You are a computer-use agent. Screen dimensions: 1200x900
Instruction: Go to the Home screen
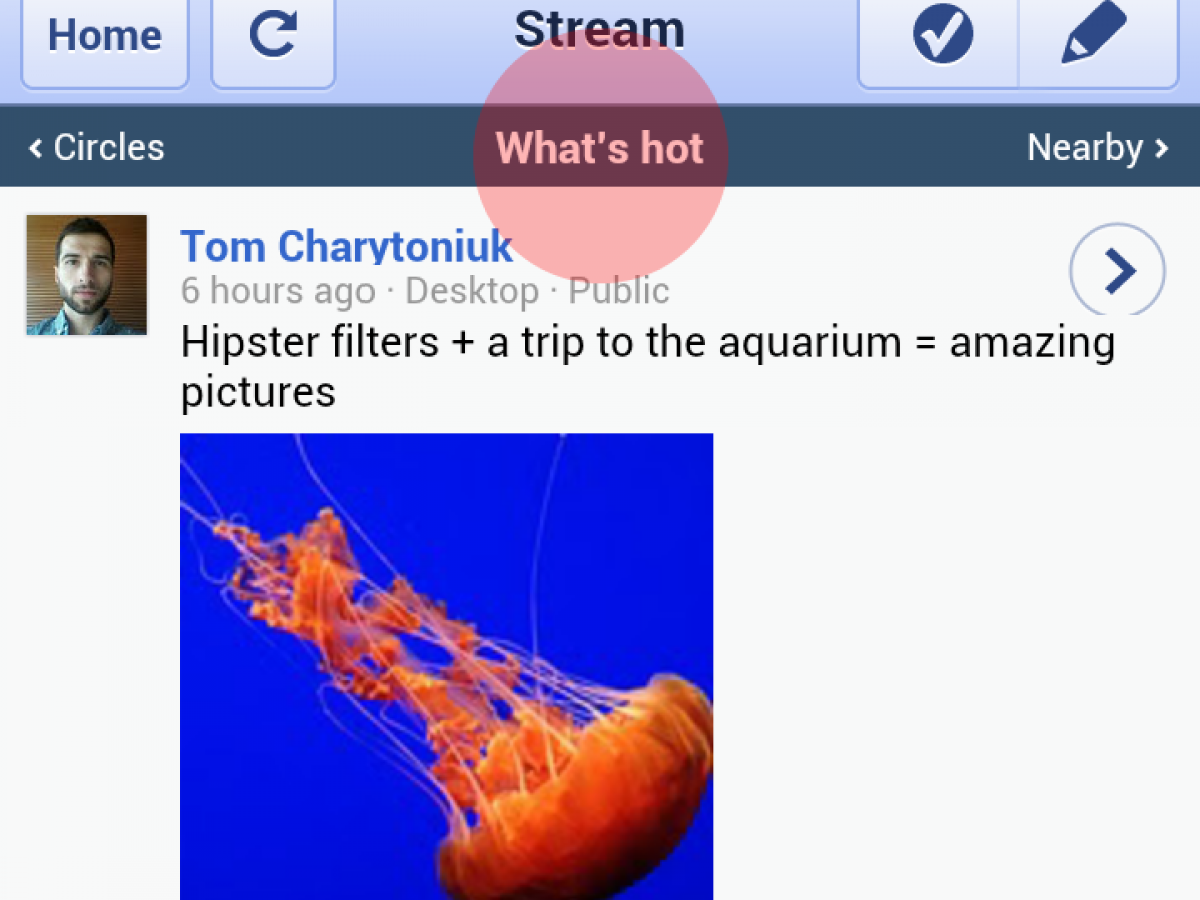[x=104, y=38]
